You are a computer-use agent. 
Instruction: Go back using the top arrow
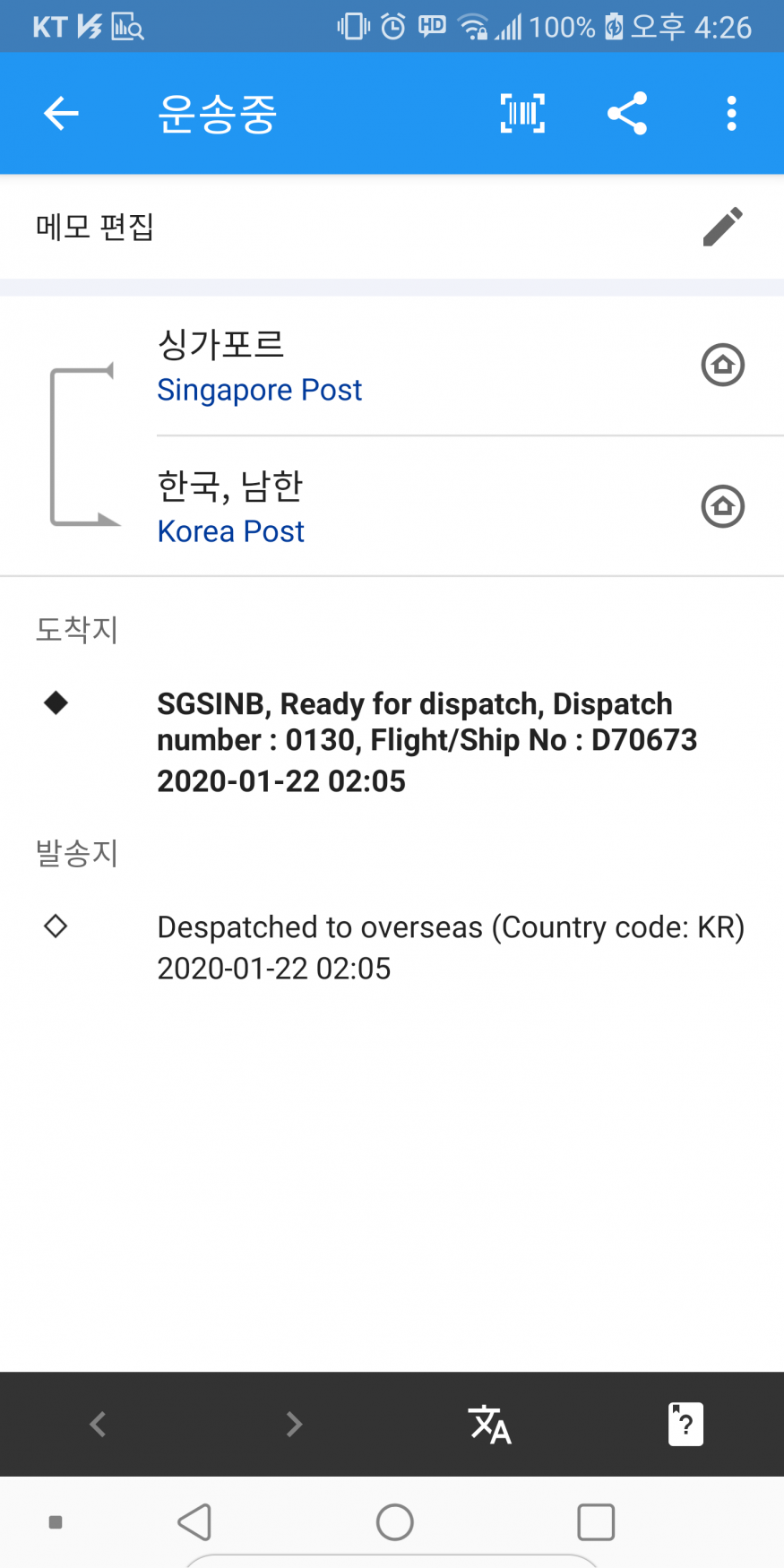pos(61,114)
